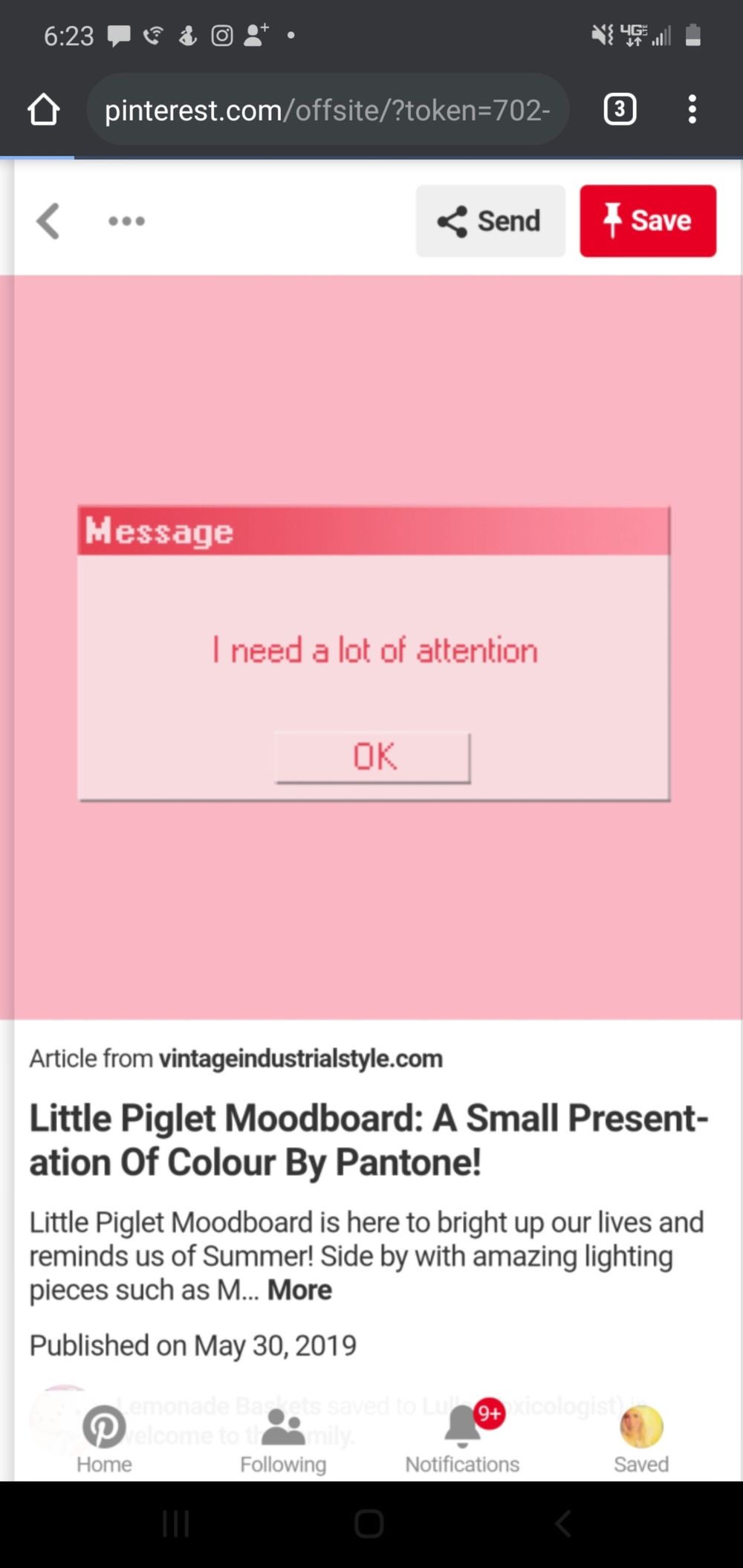The width and height of the screenshot is (743, 1568).
Task: Open the browser overflow menu
Action: pos(692,110)
